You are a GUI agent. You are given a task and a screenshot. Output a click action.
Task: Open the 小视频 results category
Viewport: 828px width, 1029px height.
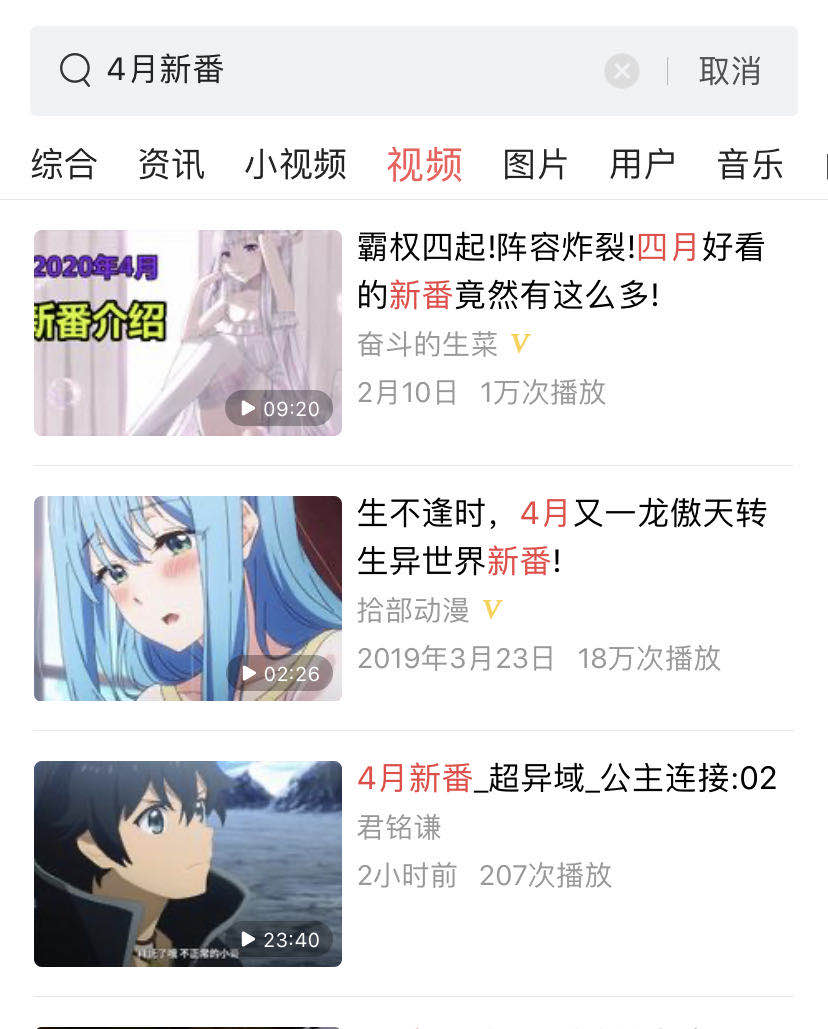pyautogui.click(x=295, y=166)
